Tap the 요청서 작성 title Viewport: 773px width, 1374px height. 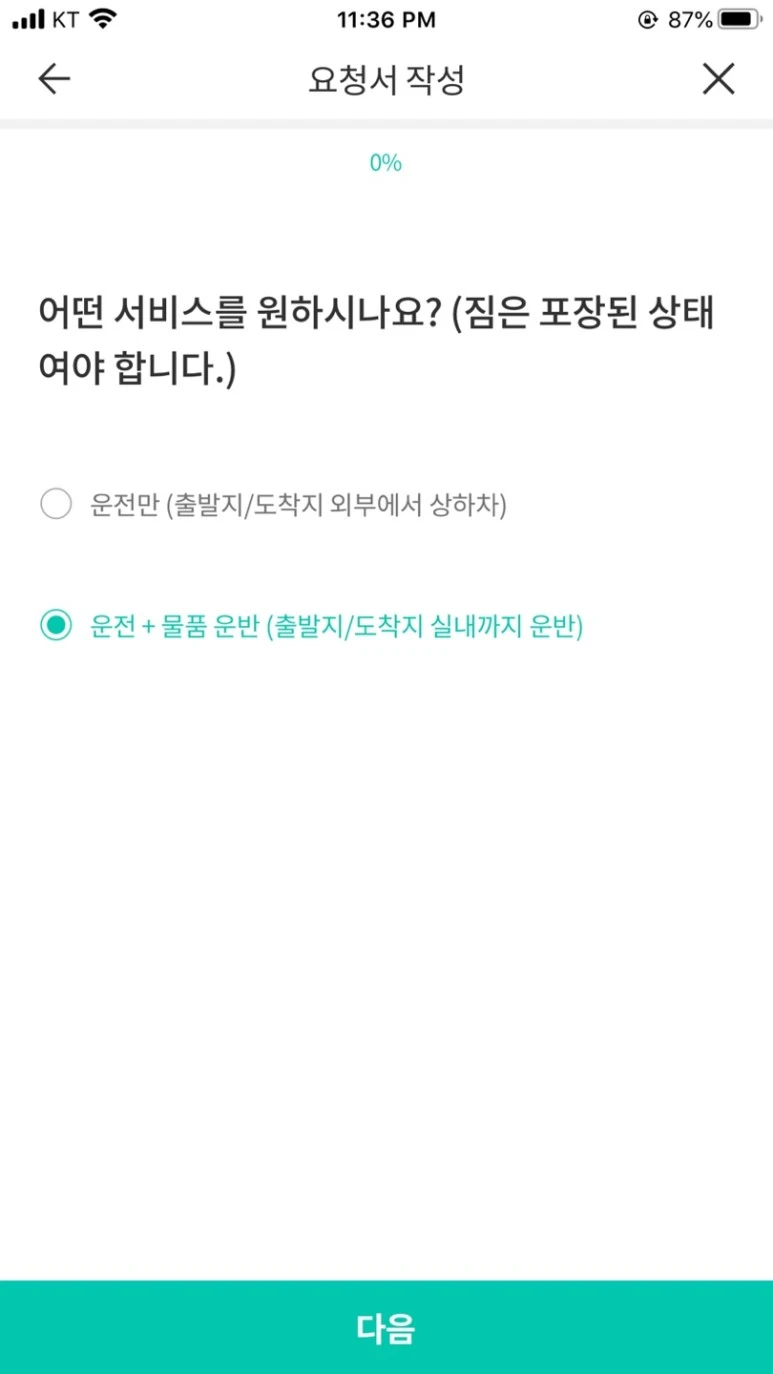point(386,79)
